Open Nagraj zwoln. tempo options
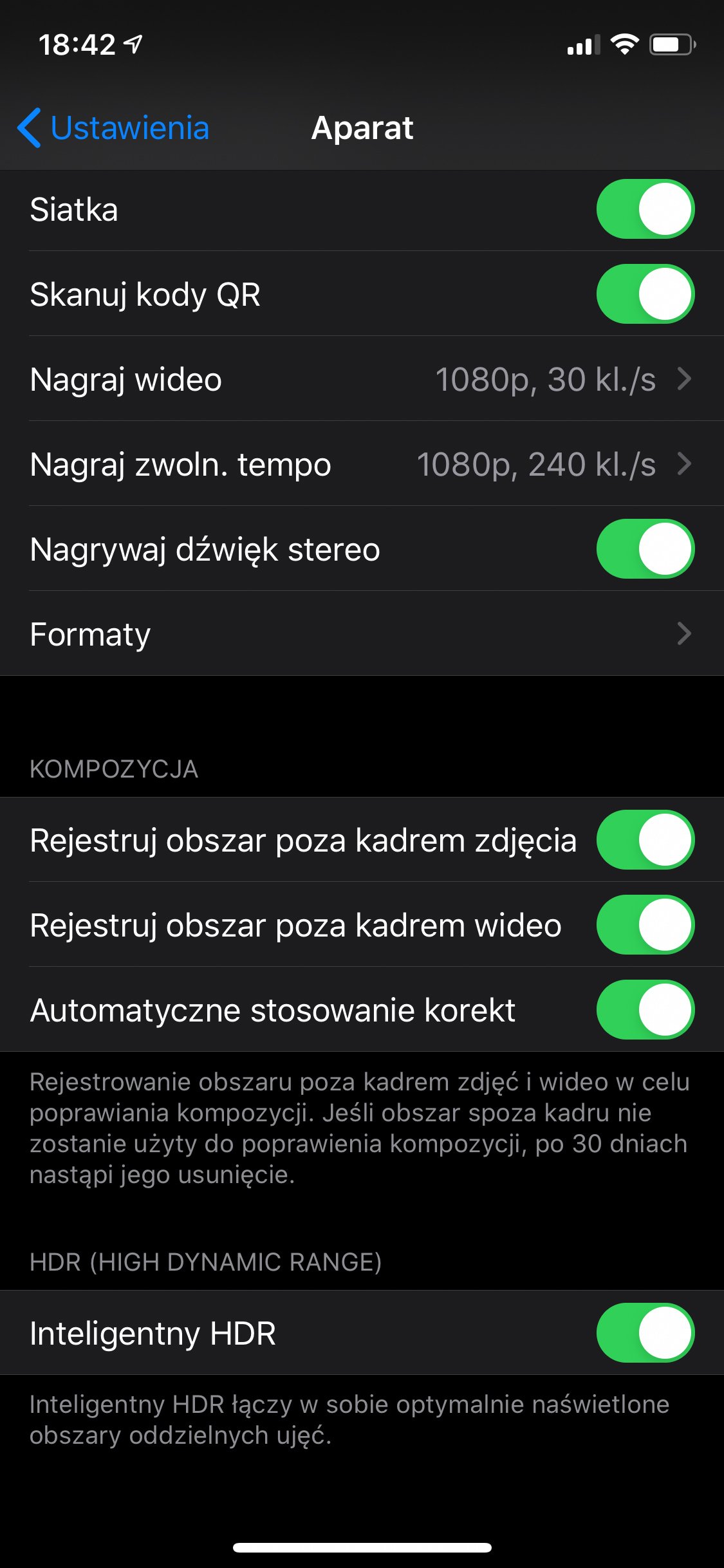 pyautogui.click(x=362, y=464)
